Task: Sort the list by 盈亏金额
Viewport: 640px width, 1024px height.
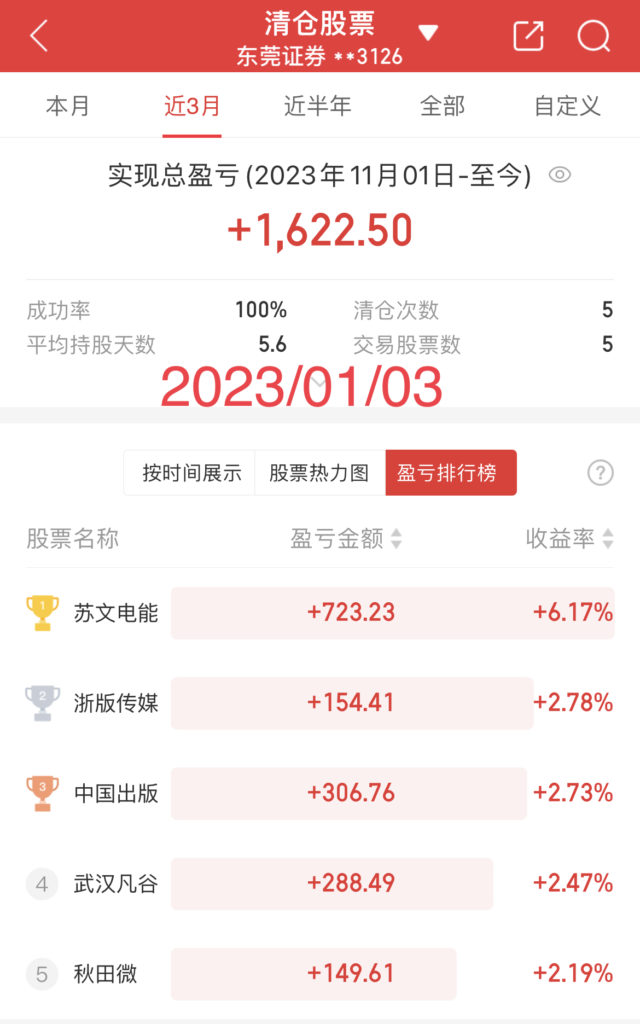Action: [x=346, y=539]
